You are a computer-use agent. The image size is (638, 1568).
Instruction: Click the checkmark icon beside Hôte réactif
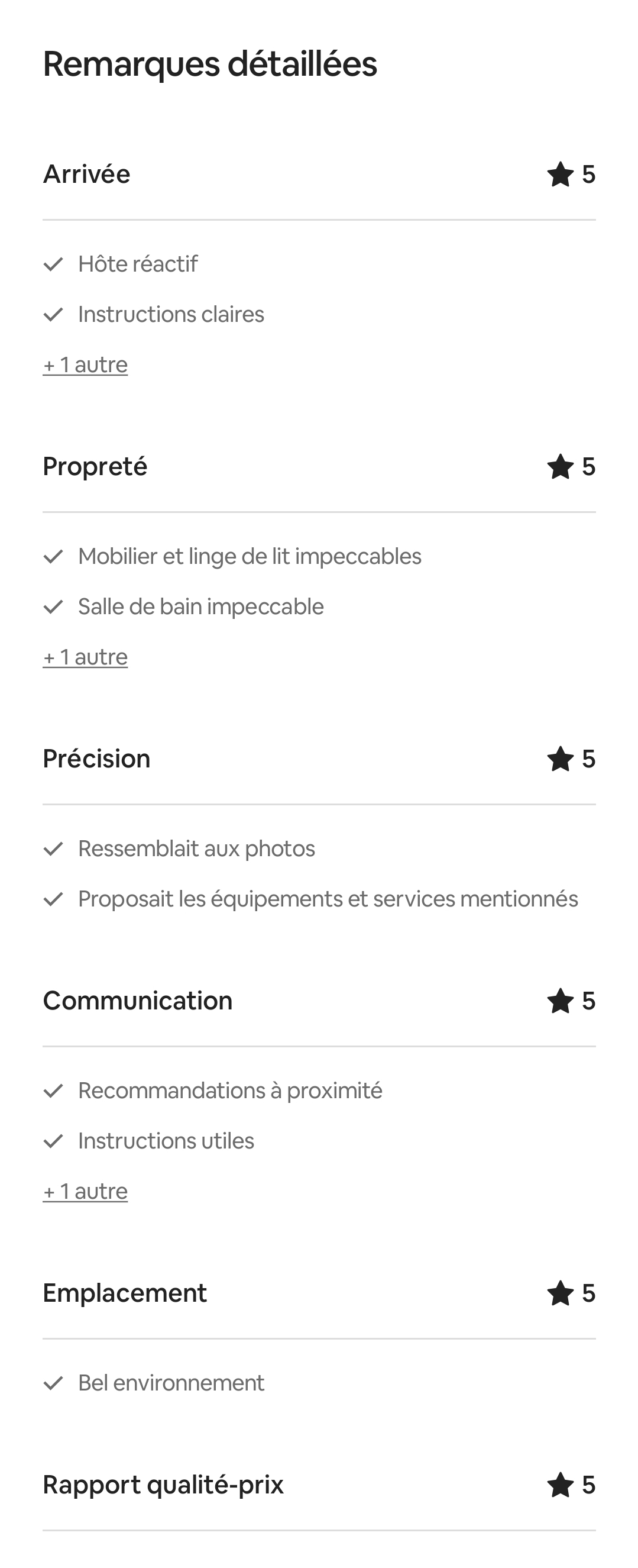54,264
